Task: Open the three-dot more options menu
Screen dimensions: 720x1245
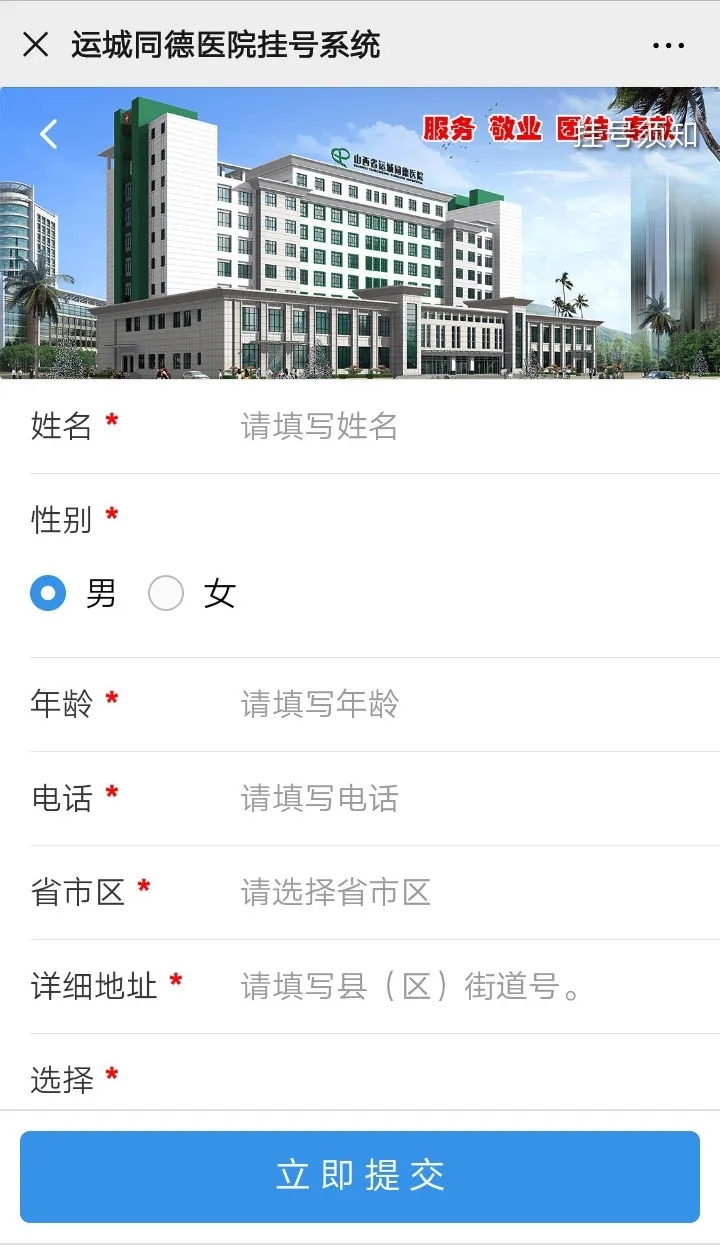Action: click(668, 45)
